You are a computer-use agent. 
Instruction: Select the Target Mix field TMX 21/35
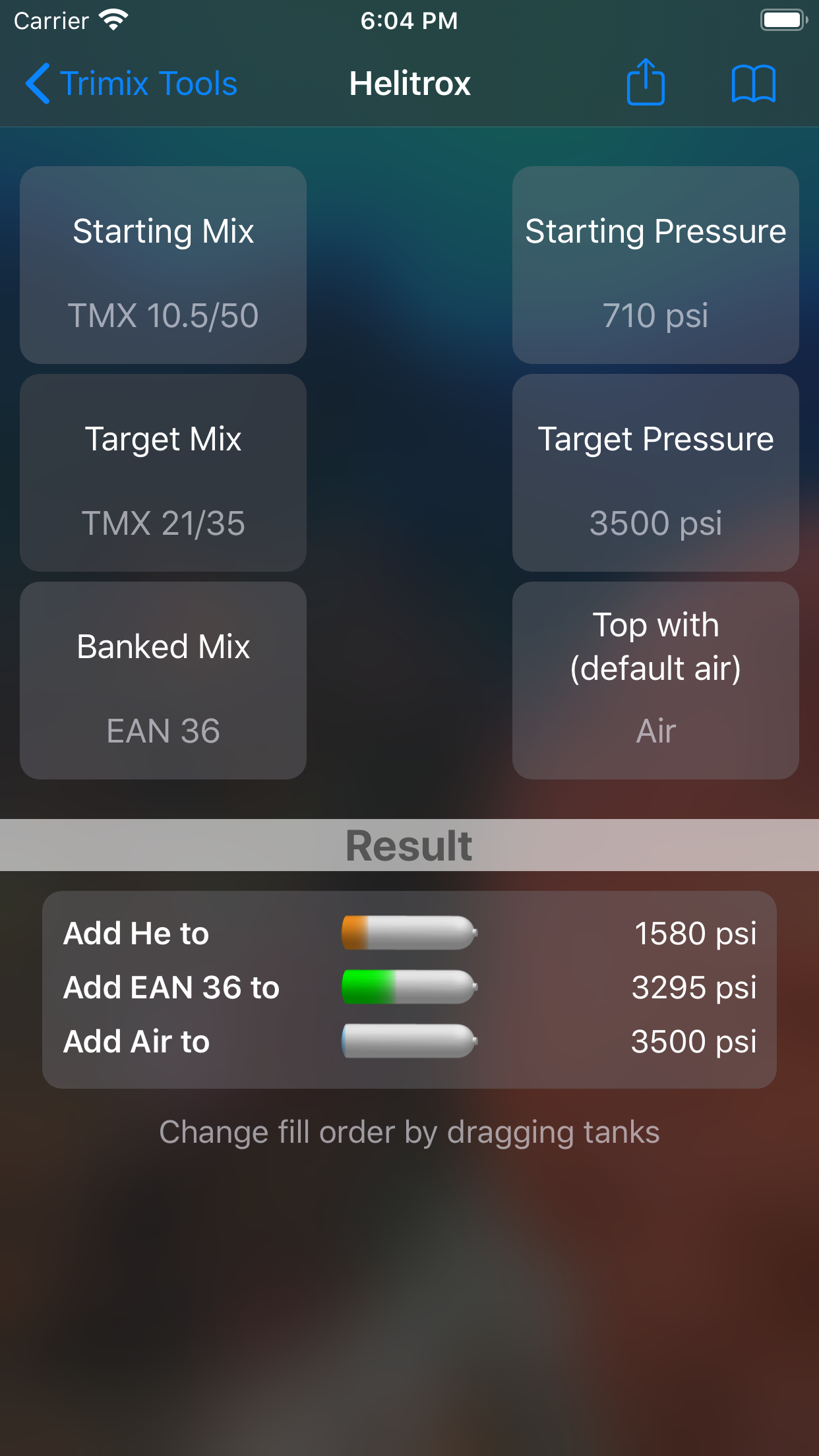click(x=163, y=473)
